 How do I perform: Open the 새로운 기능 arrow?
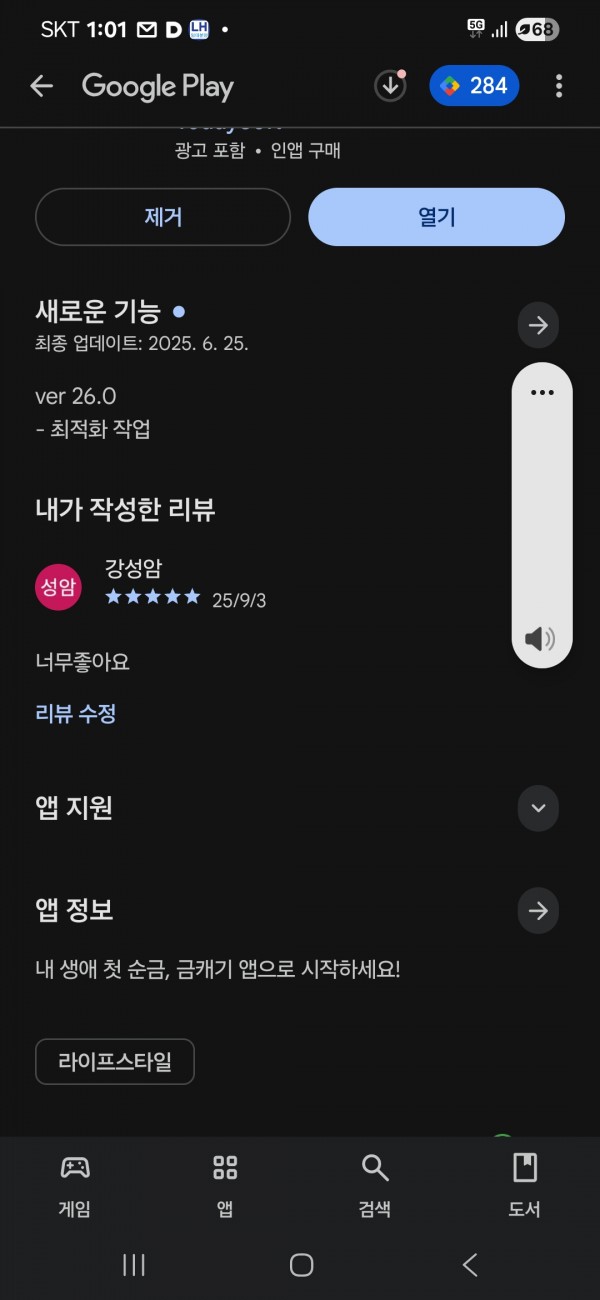(x=538, y=325)
